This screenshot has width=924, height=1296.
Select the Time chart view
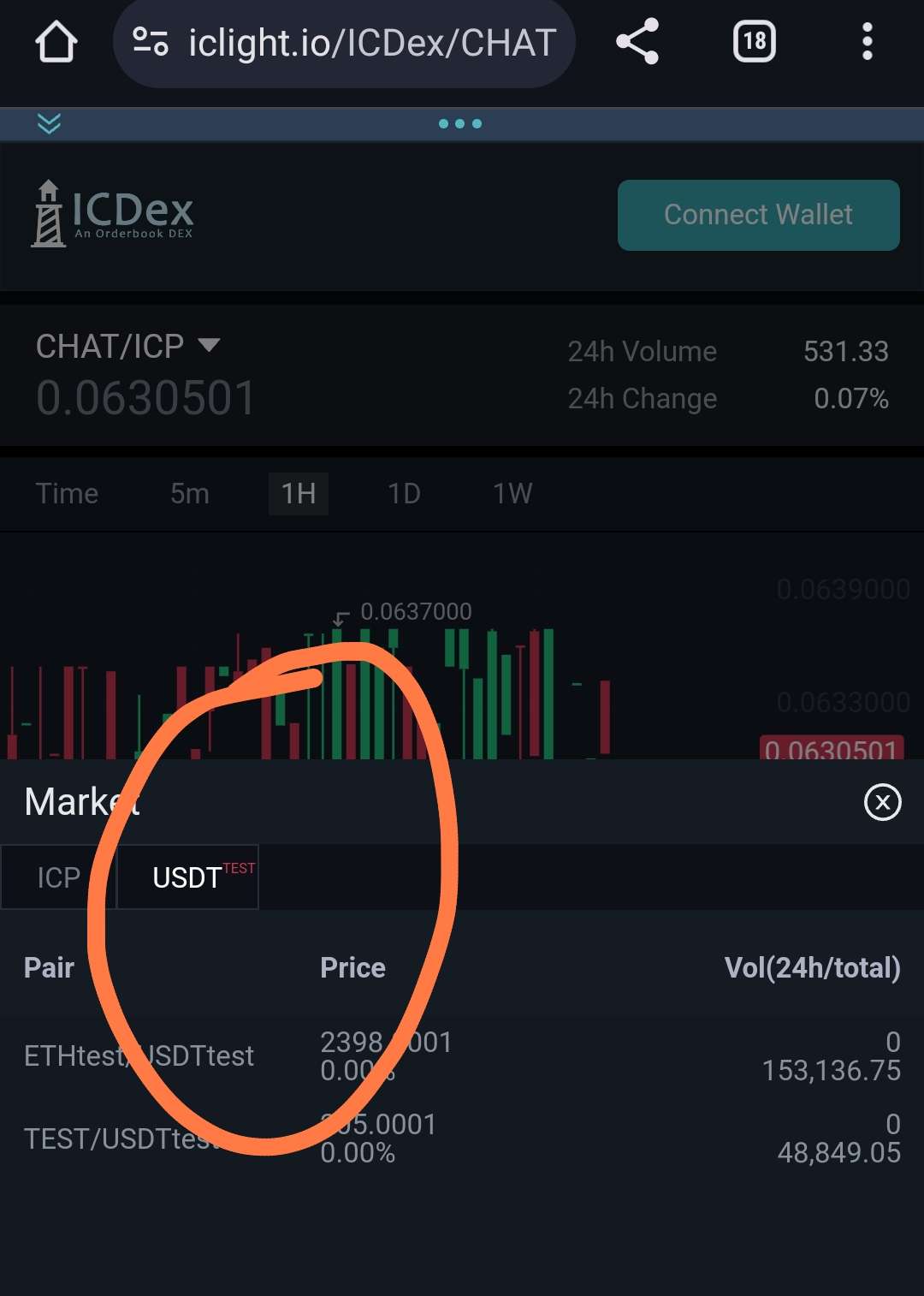coord(67,494)
